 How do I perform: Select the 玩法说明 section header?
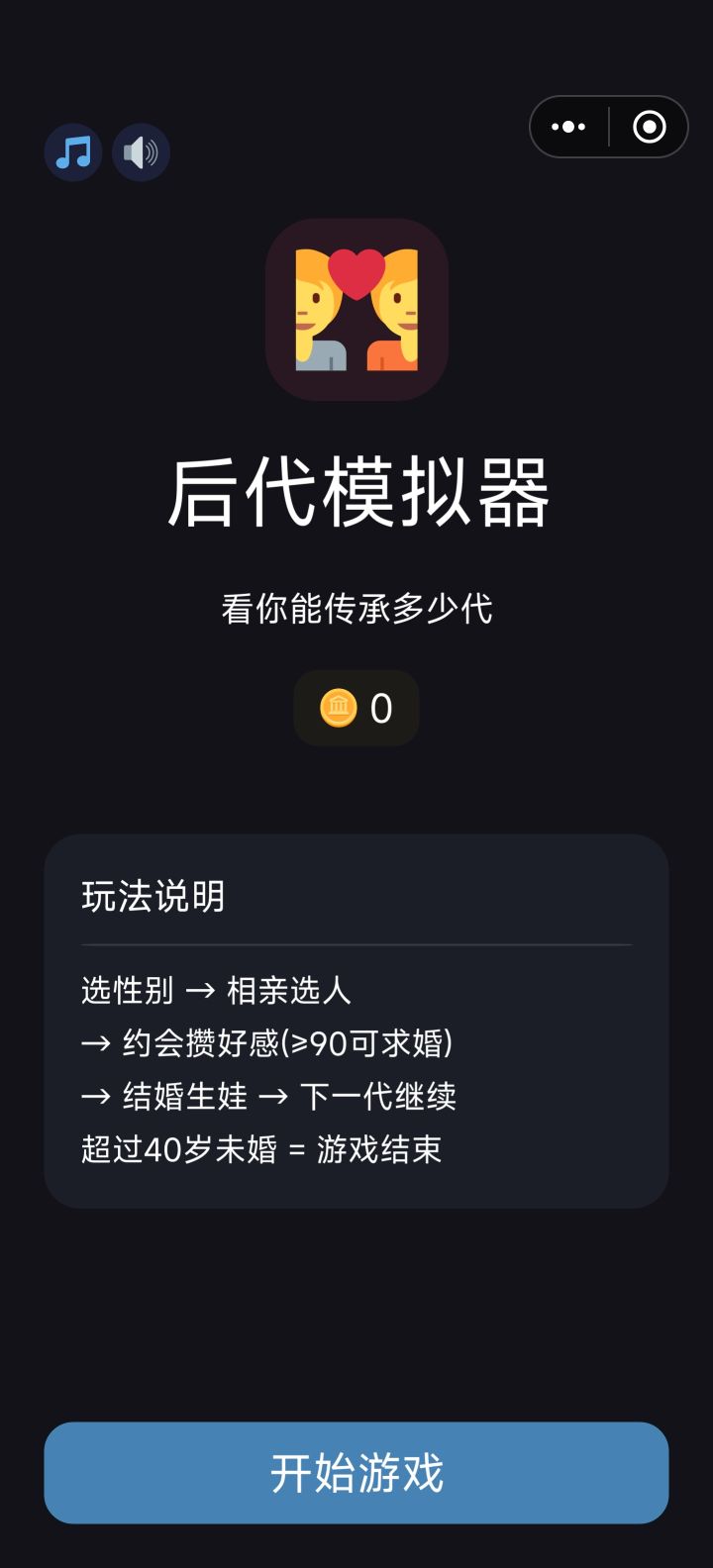point(153,898)
